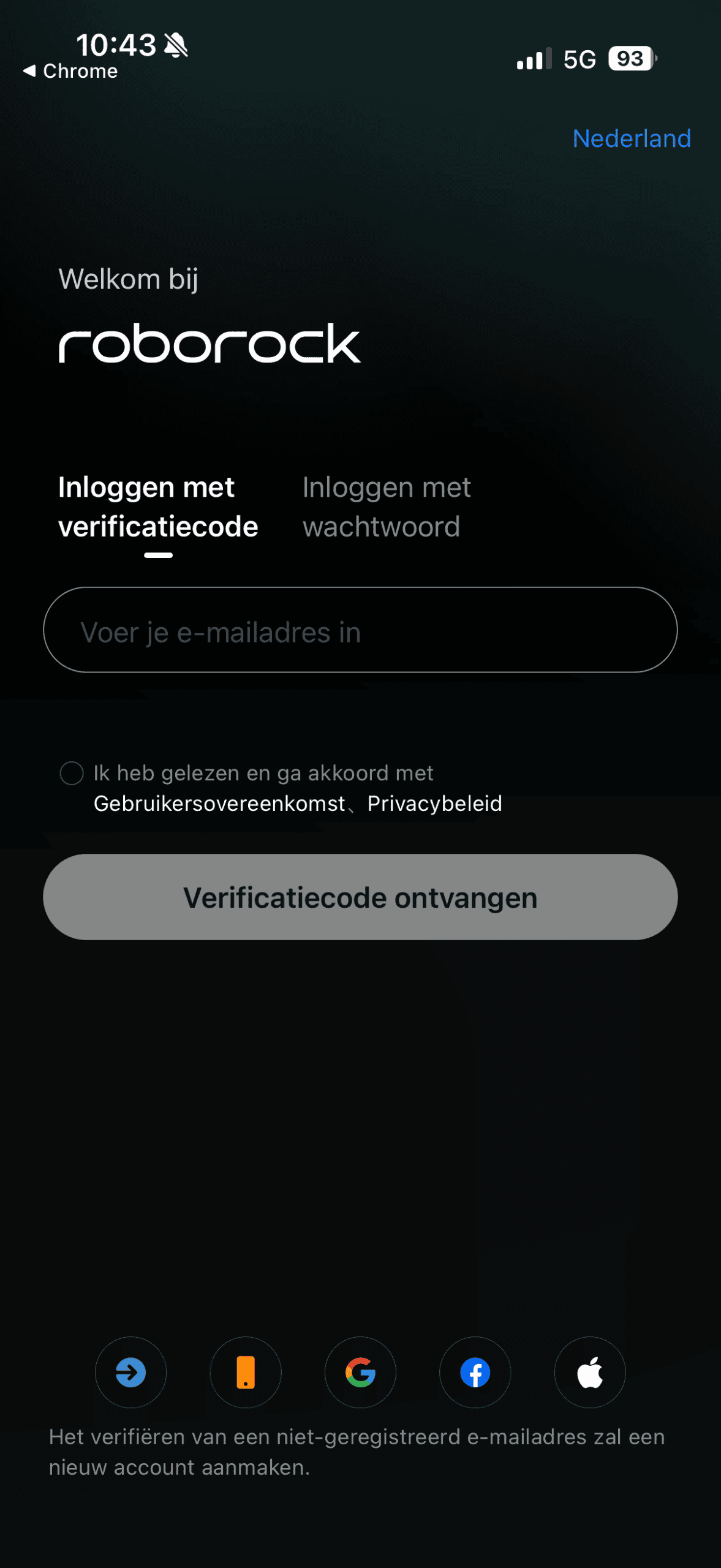The width and height of the screenshot is (721, 1568).
Task: Tap Verificatiecode ontvangen button
Action: coord(360,897)
